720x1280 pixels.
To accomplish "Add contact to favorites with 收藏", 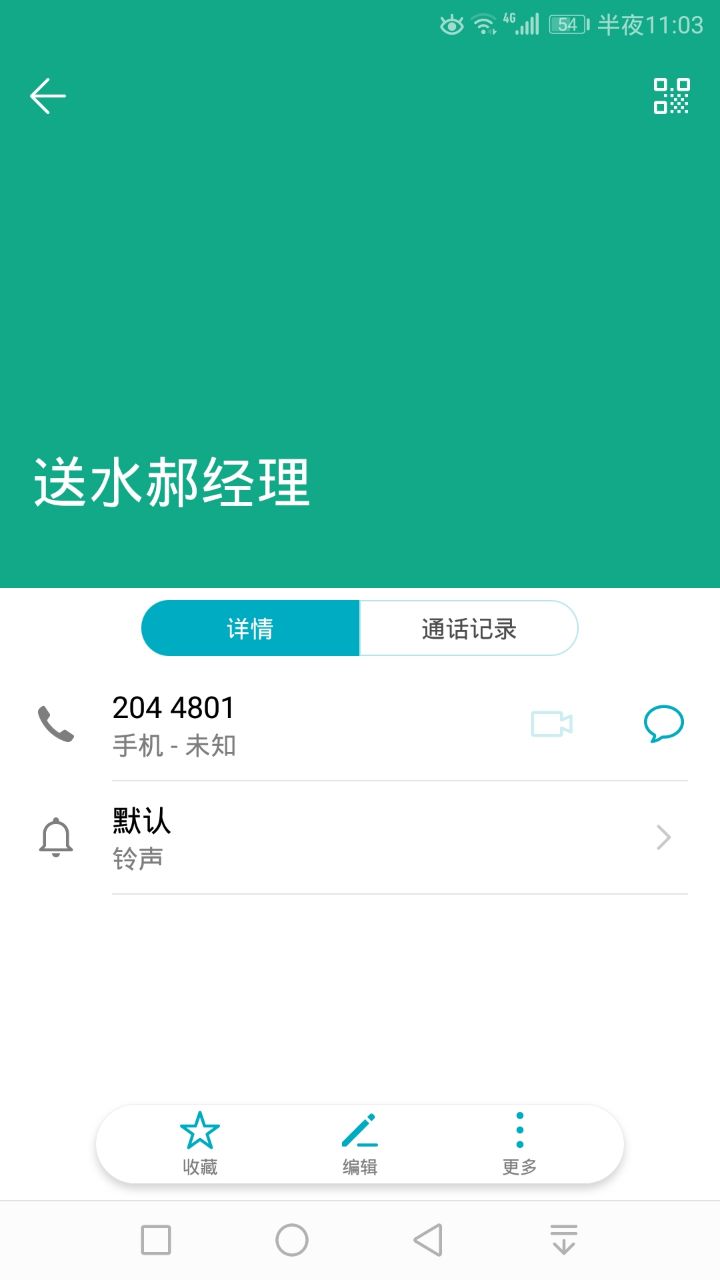I will [200, 1144].
